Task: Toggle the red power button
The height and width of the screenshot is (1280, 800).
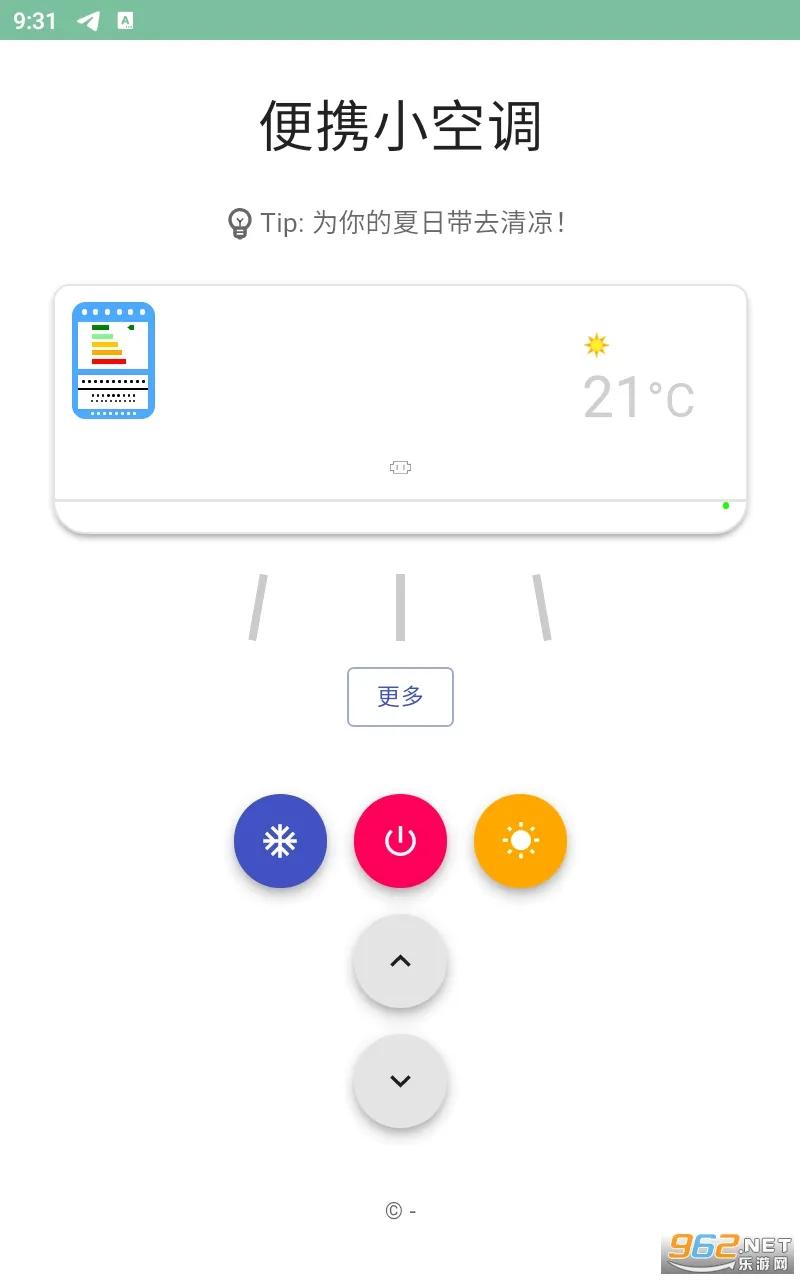Action: point(400,841)
